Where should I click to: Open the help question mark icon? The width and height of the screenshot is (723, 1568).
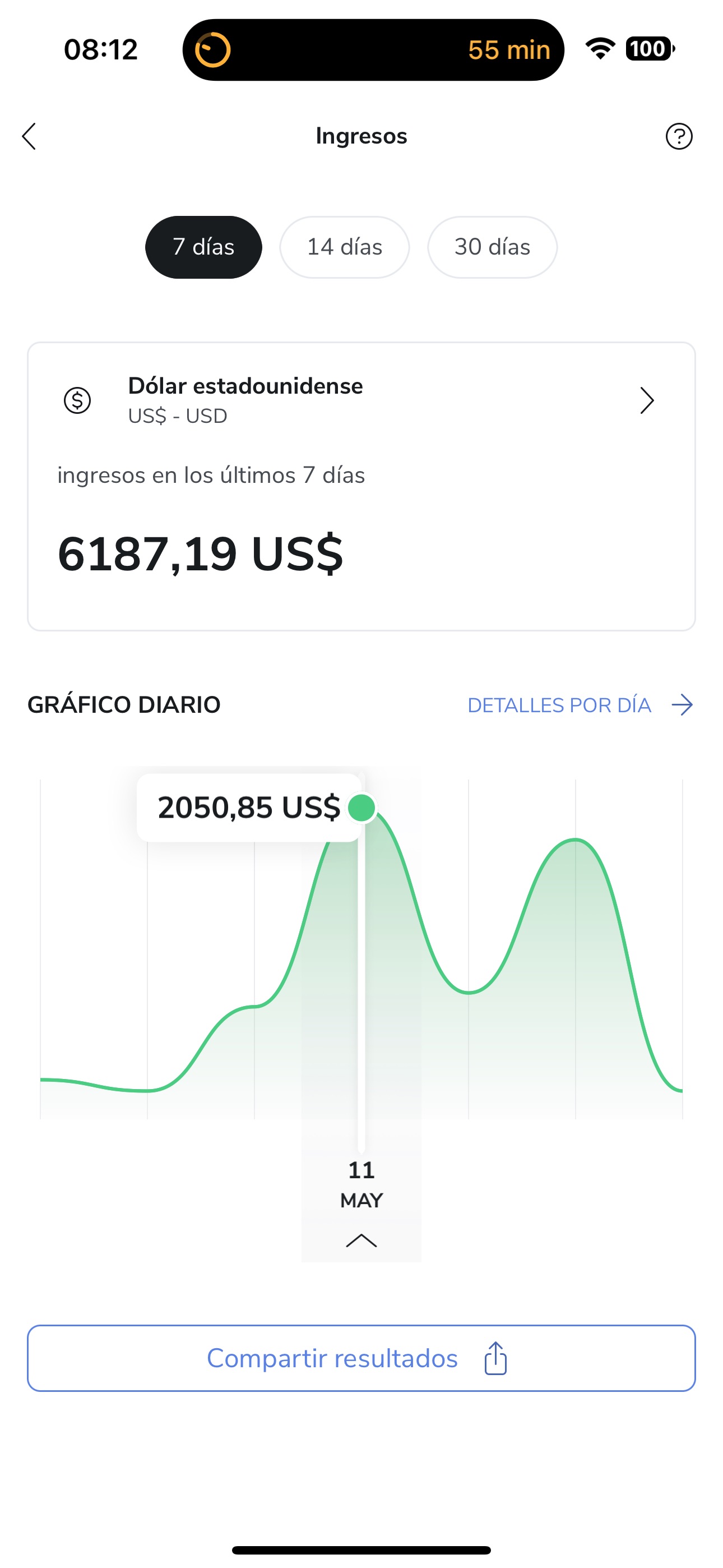coord(679,136)
